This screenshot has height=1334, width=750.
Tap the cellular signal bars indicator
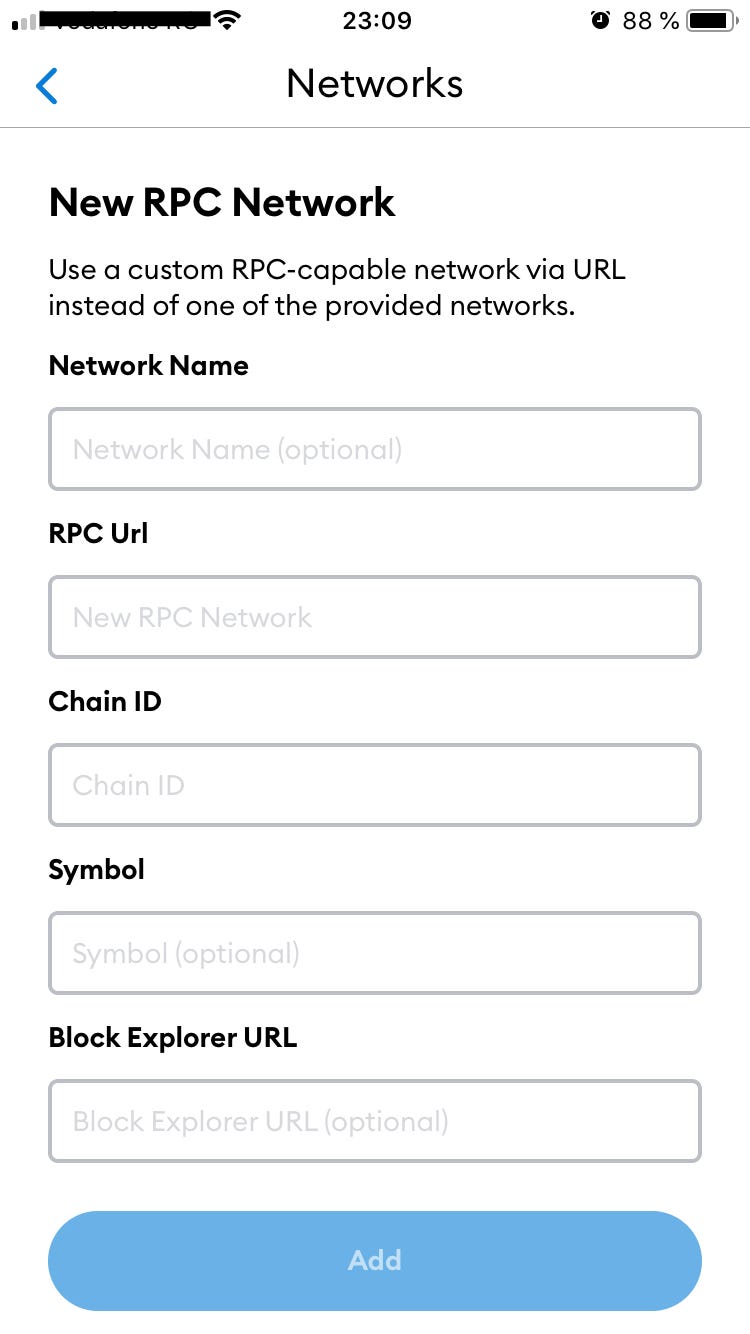[22, 20]
